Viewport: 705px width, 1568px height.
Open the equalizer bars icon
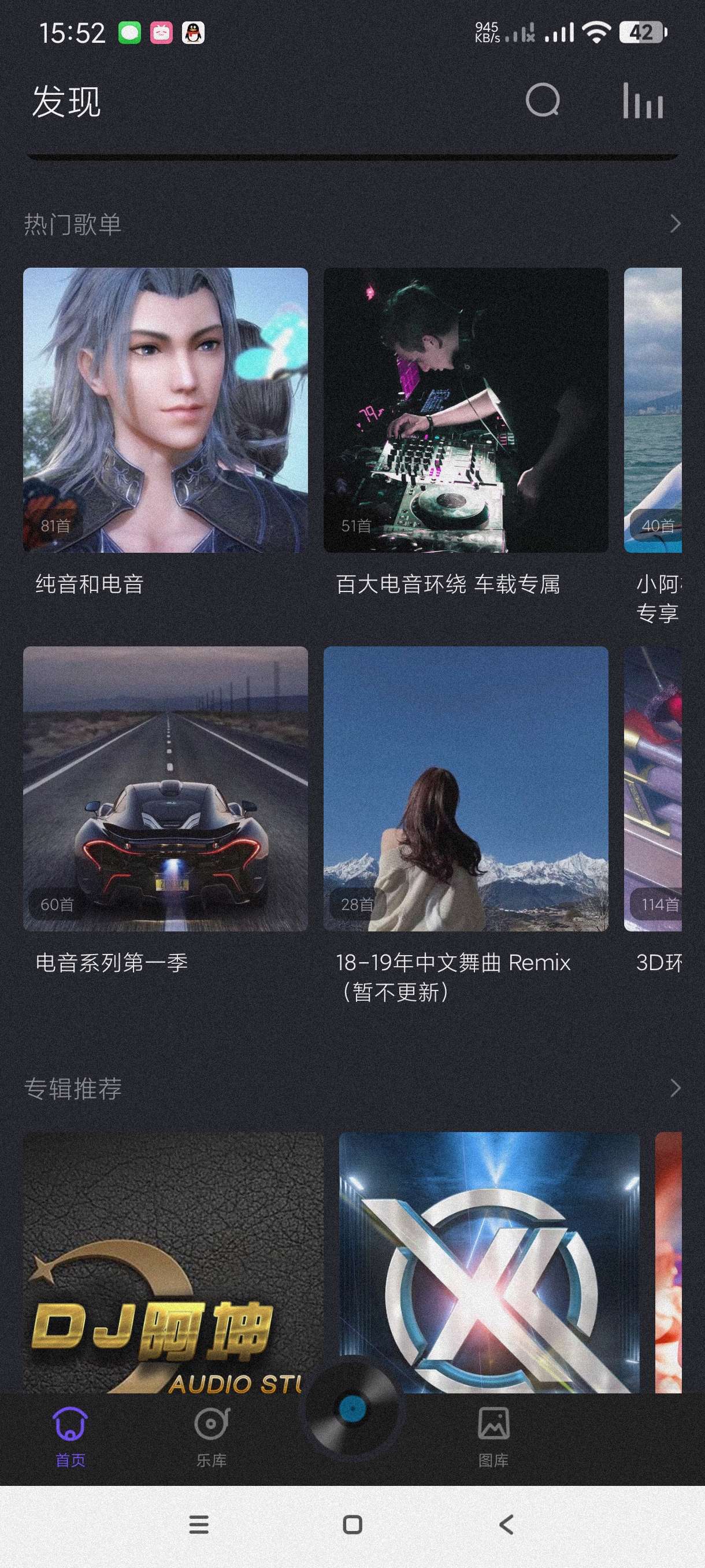click(x=643, y=101)
